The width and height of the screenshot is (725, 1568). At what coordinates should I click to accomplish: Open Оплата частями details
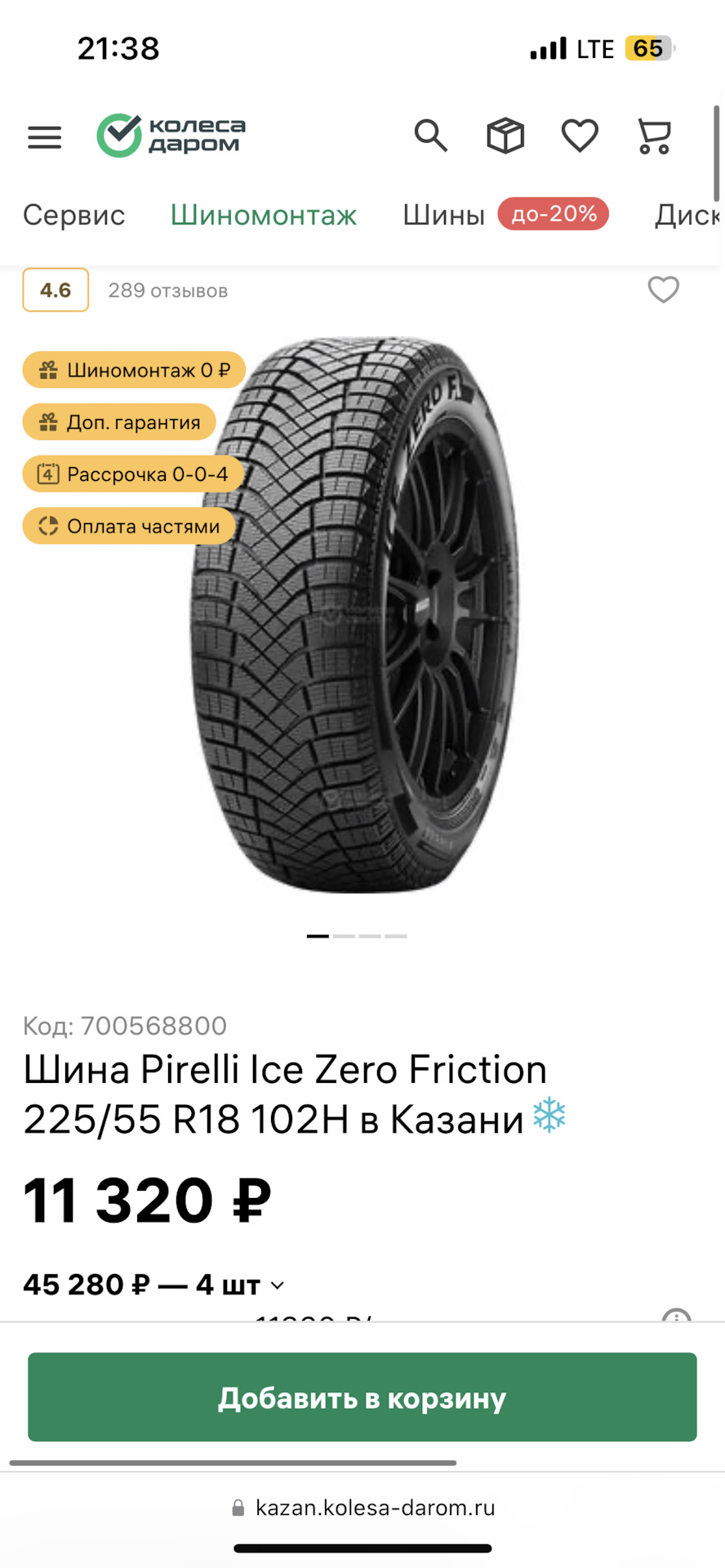coord(129,527)
